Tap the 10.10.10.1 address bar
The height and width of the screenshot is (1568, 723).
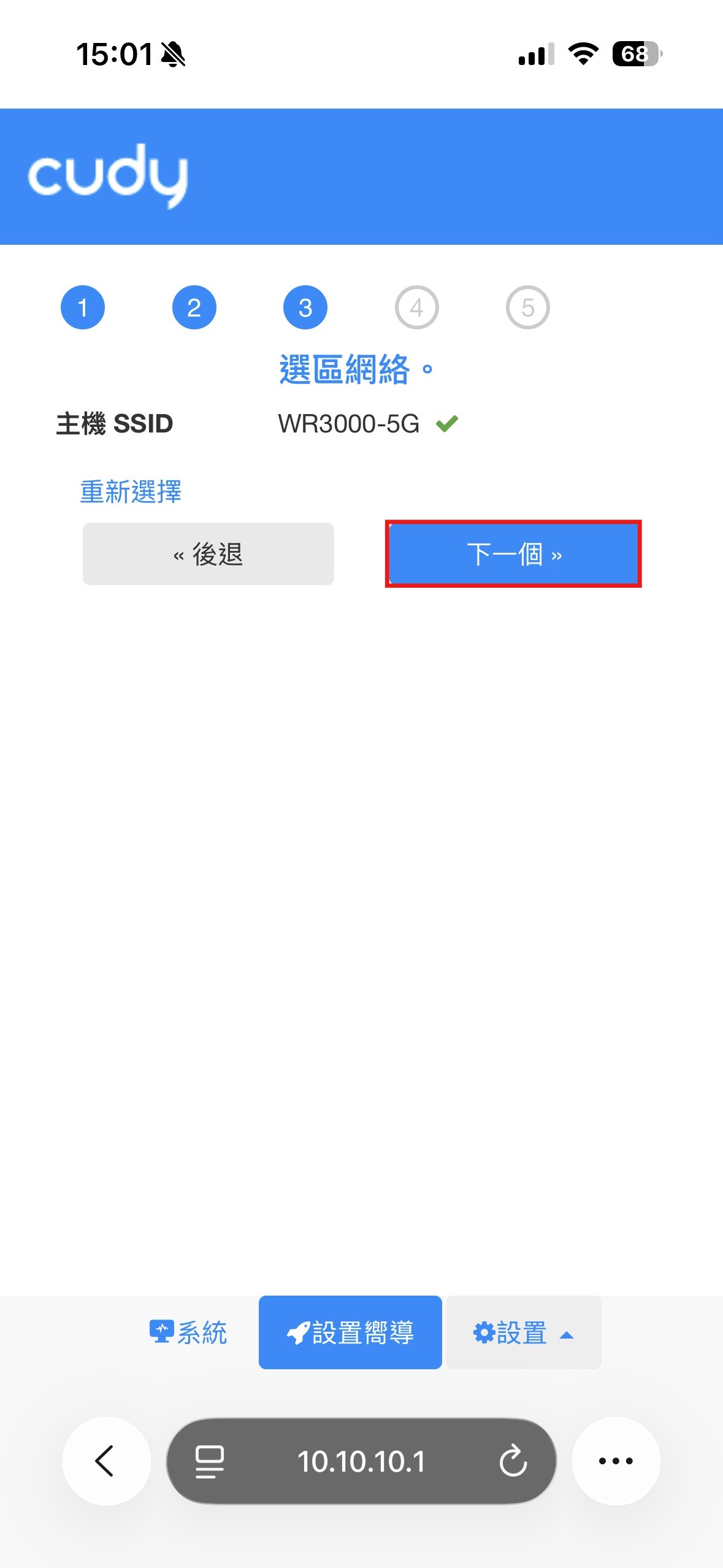tap(361, 1461)
